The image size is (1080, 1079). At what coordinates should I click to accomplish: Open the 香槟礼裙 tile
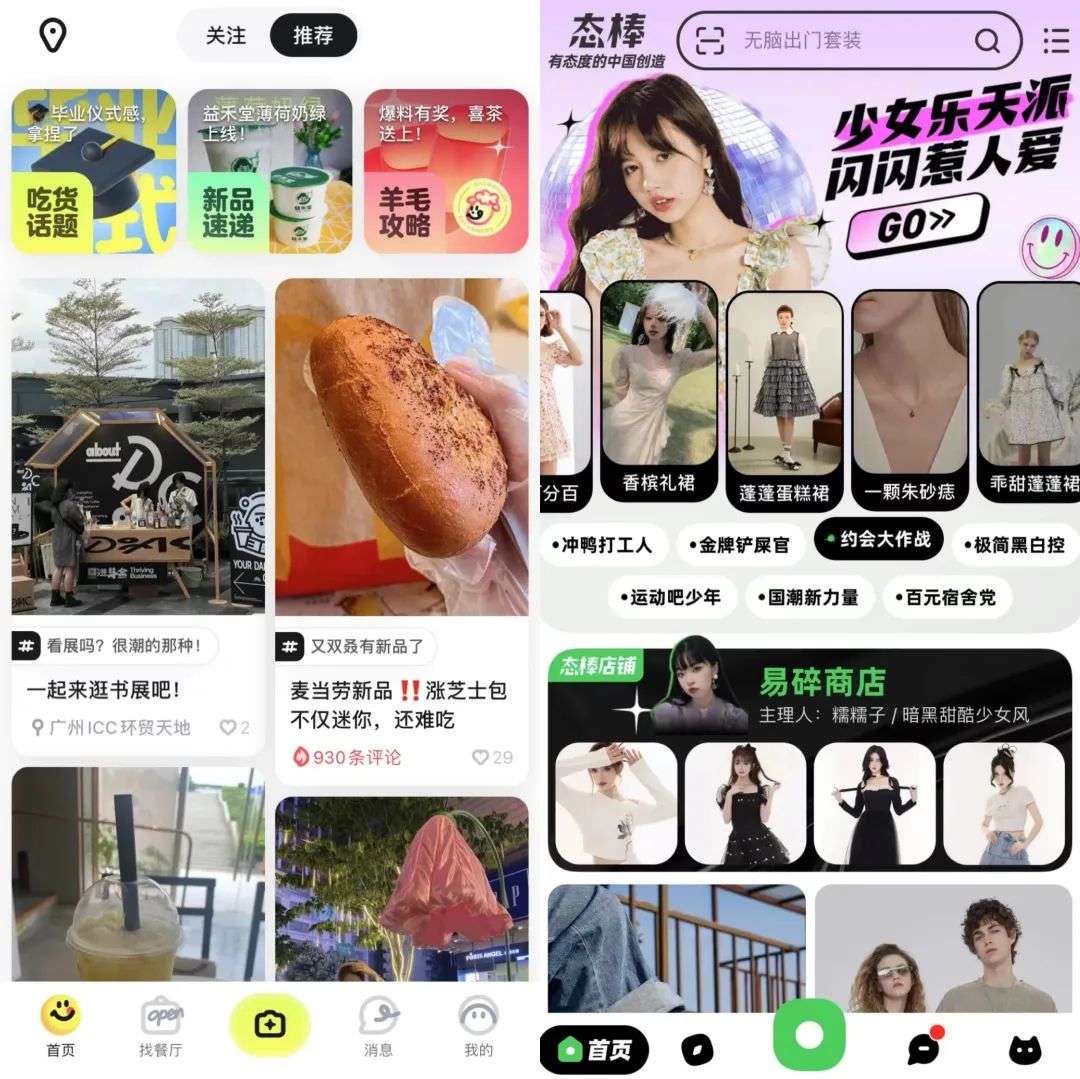(659, 390)
